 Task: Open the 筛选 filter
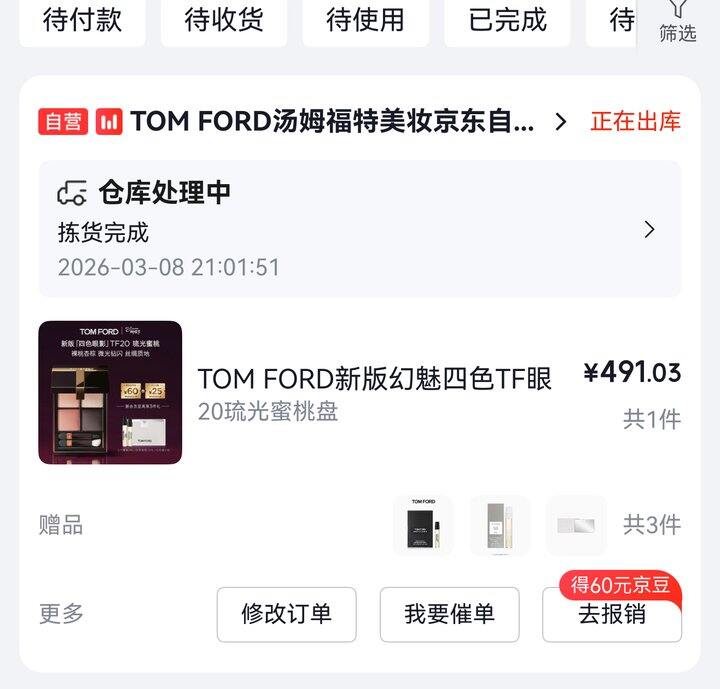[x=677, y=22]
